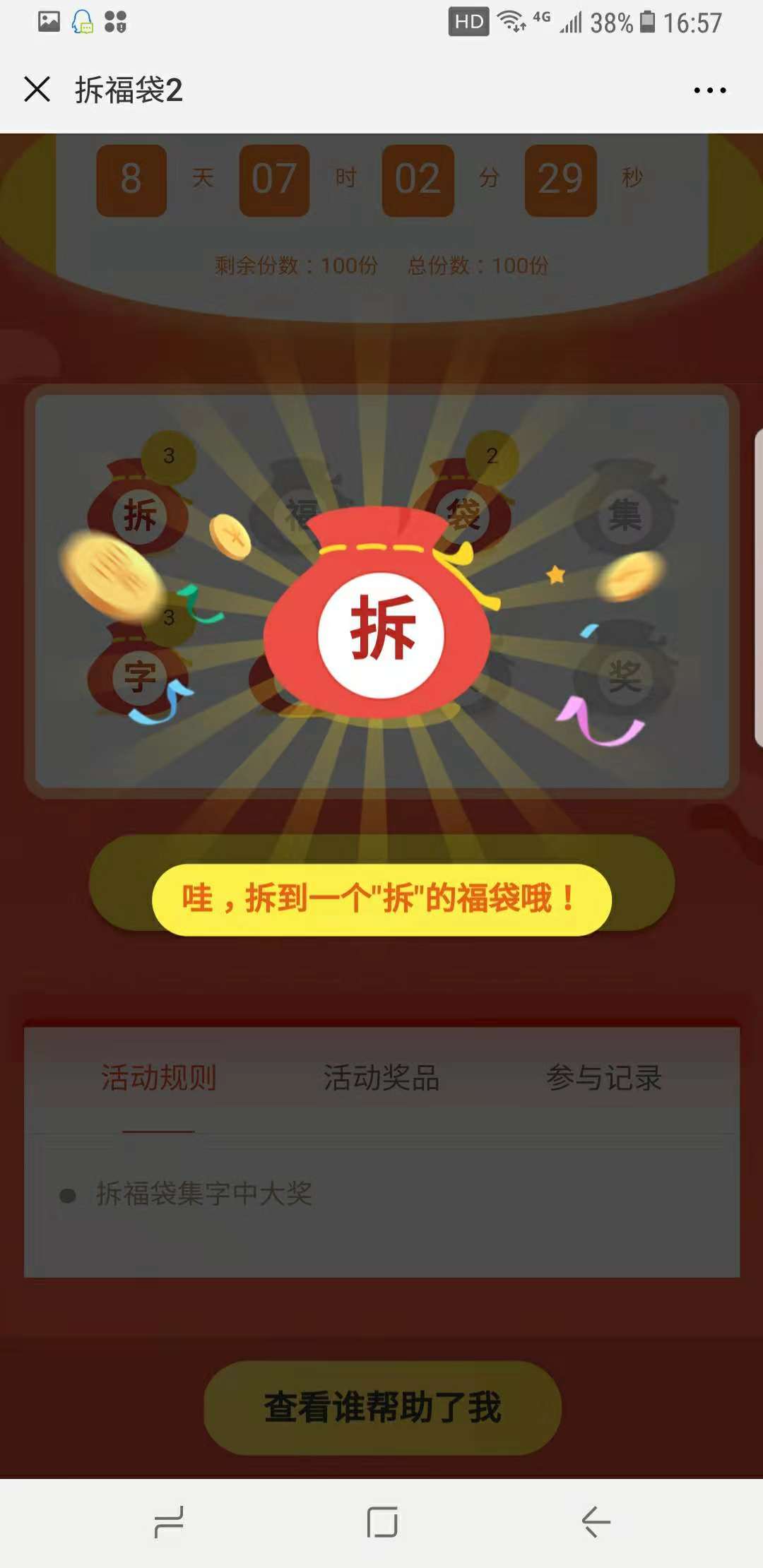Screen dimensions: 763x1568
Task: Close the 拆福袋2 page
Action: (37, 90)
